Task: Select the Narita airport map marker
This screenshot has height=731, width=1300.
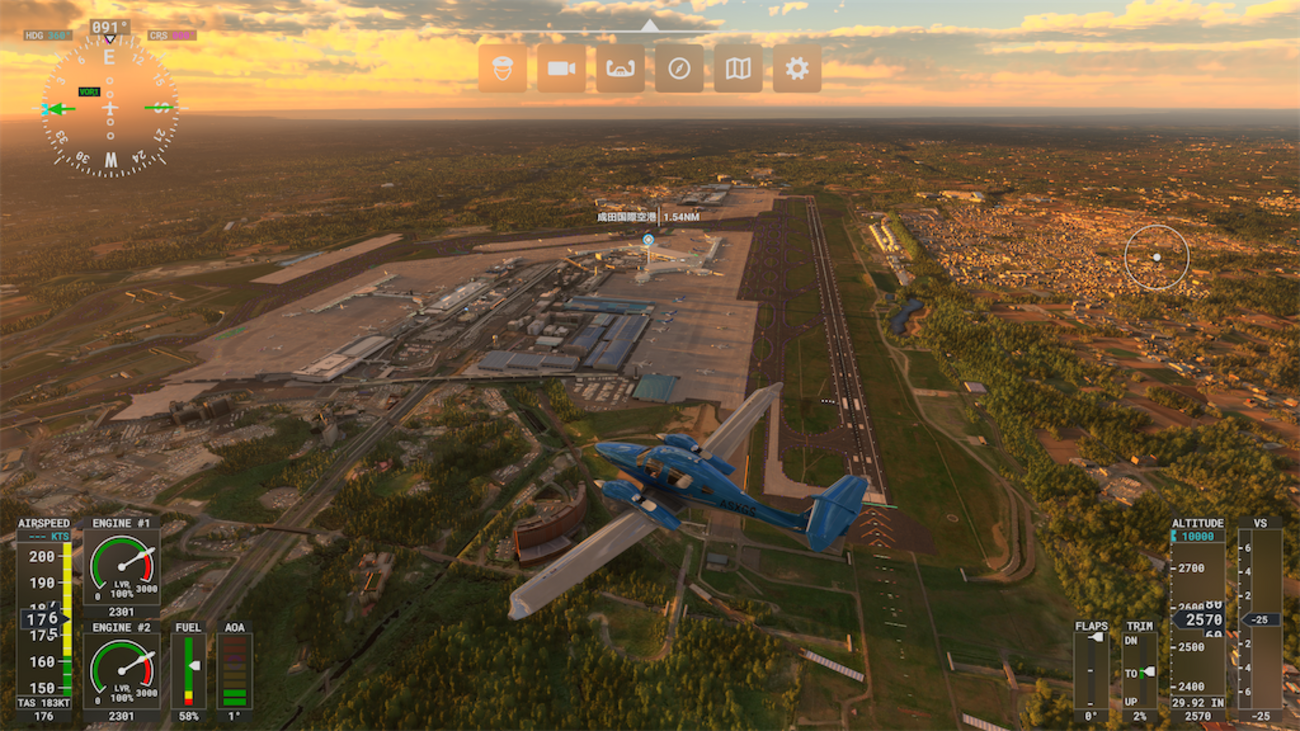Action: click(648, 239)
